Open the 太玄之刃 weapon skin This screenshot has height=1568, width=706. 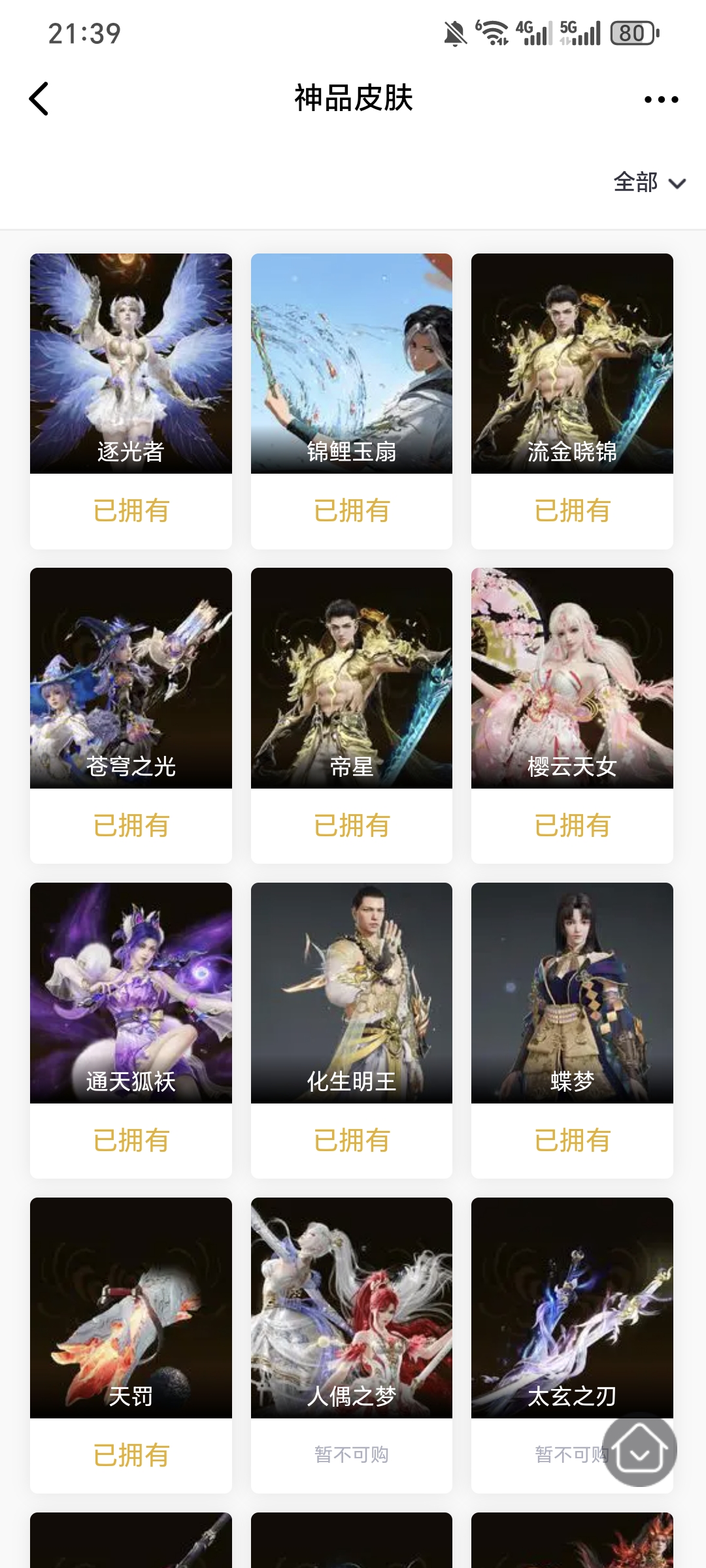(x=572, y=1308)
